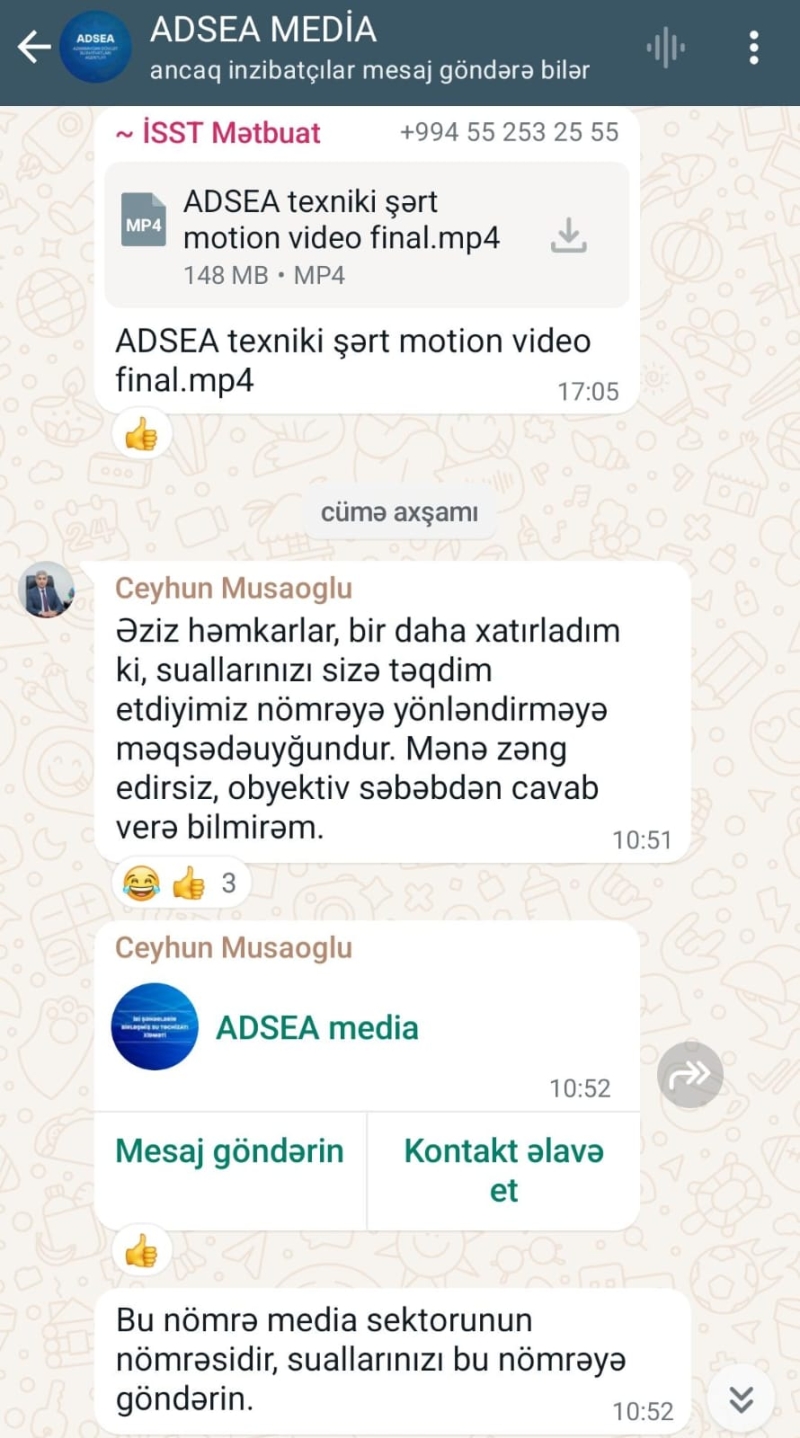This screenshot has height=1438, width=800.
Task: Open the three-dot overflow menu
Action: [753, 47]
